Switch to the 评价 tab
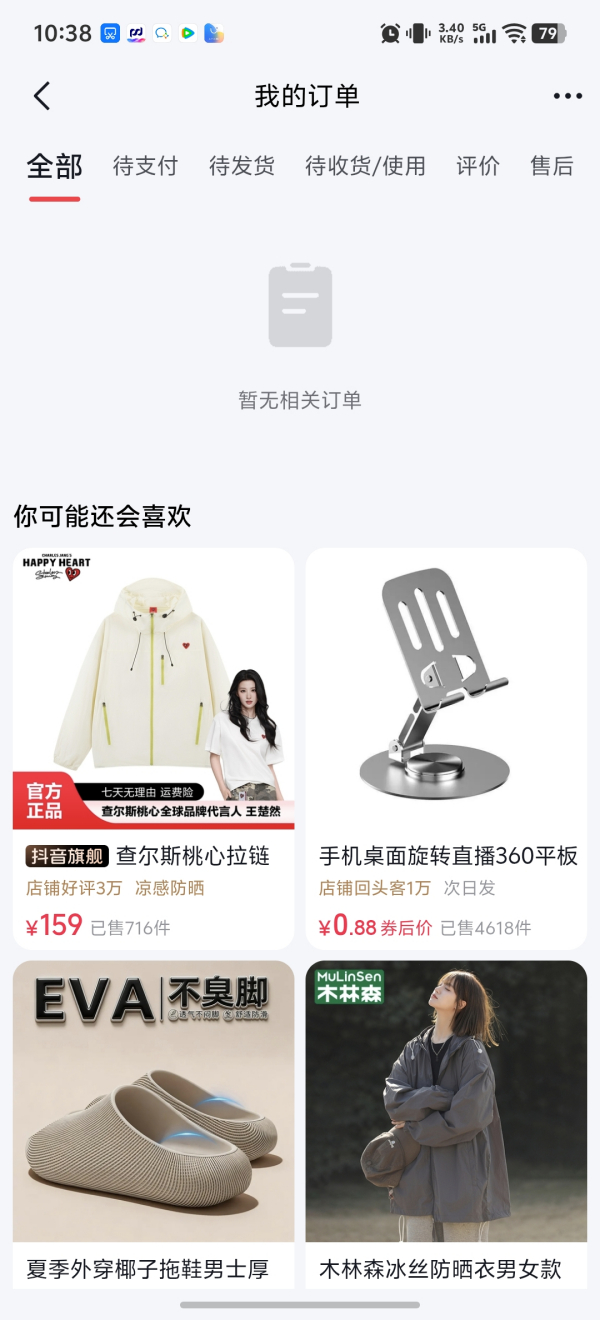 pos(477,166)
